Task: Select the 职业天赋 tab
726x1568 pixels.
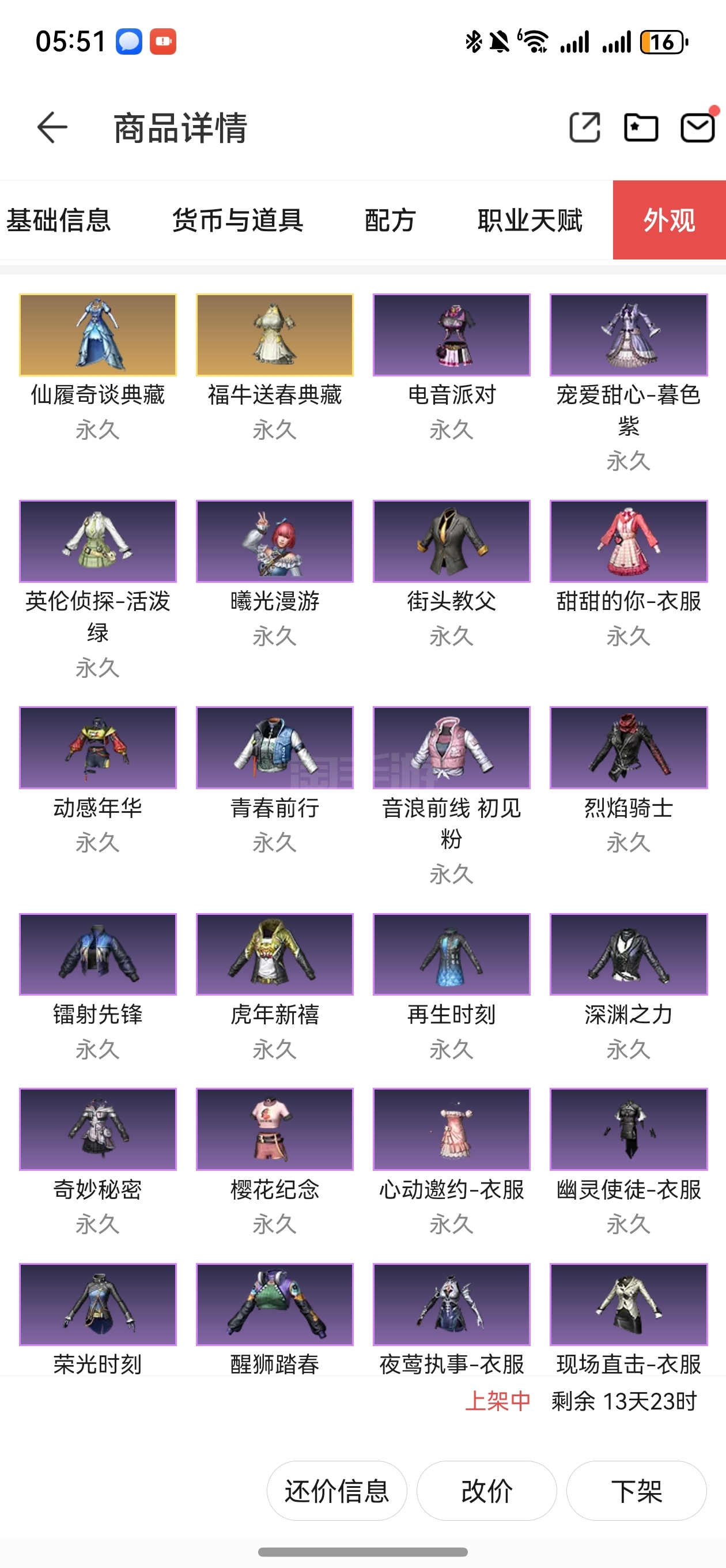Action: pyautogui.click(x=530, y=220)
